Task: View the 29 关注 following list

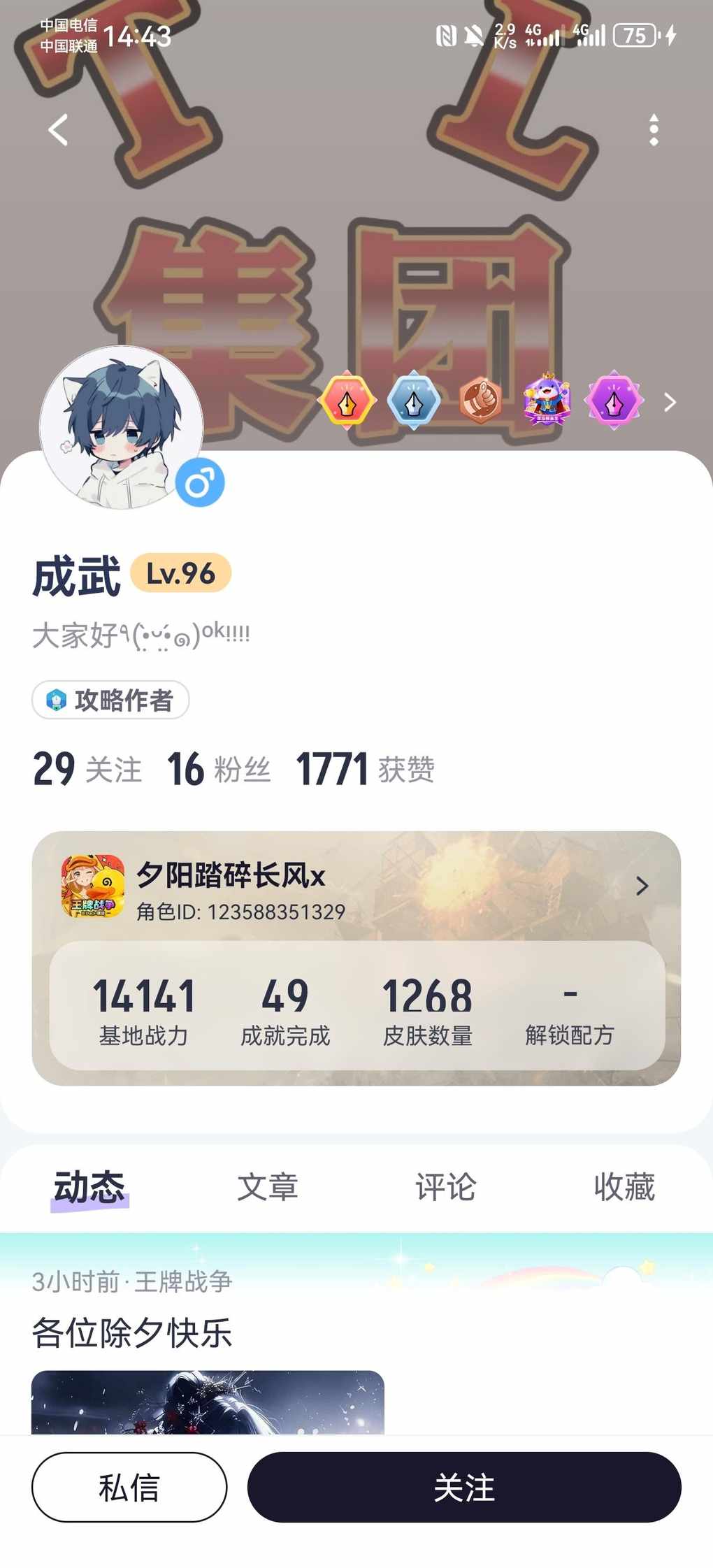Action: click(x=87, y=769)
